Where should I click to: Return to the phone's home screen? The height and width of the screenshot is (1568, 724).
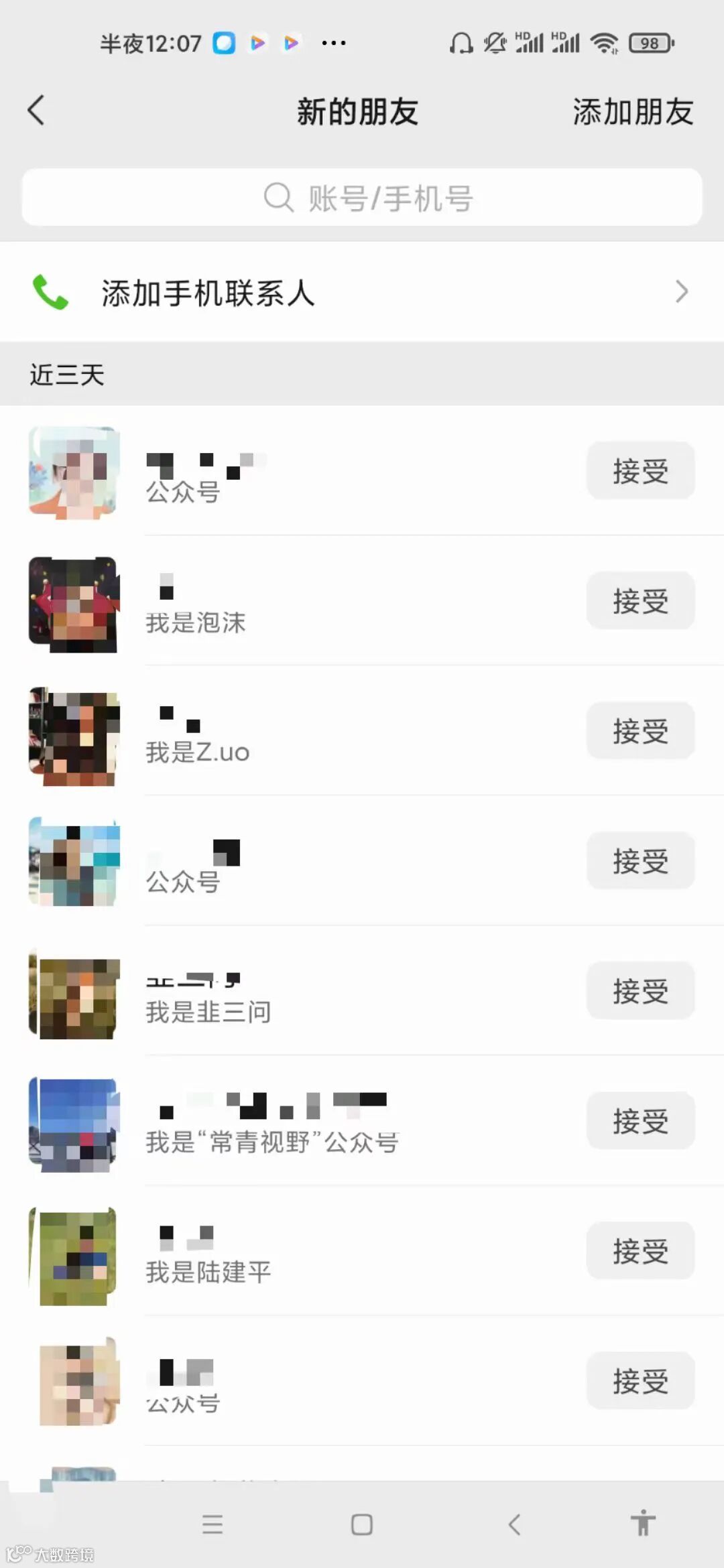pos(362,1524)
